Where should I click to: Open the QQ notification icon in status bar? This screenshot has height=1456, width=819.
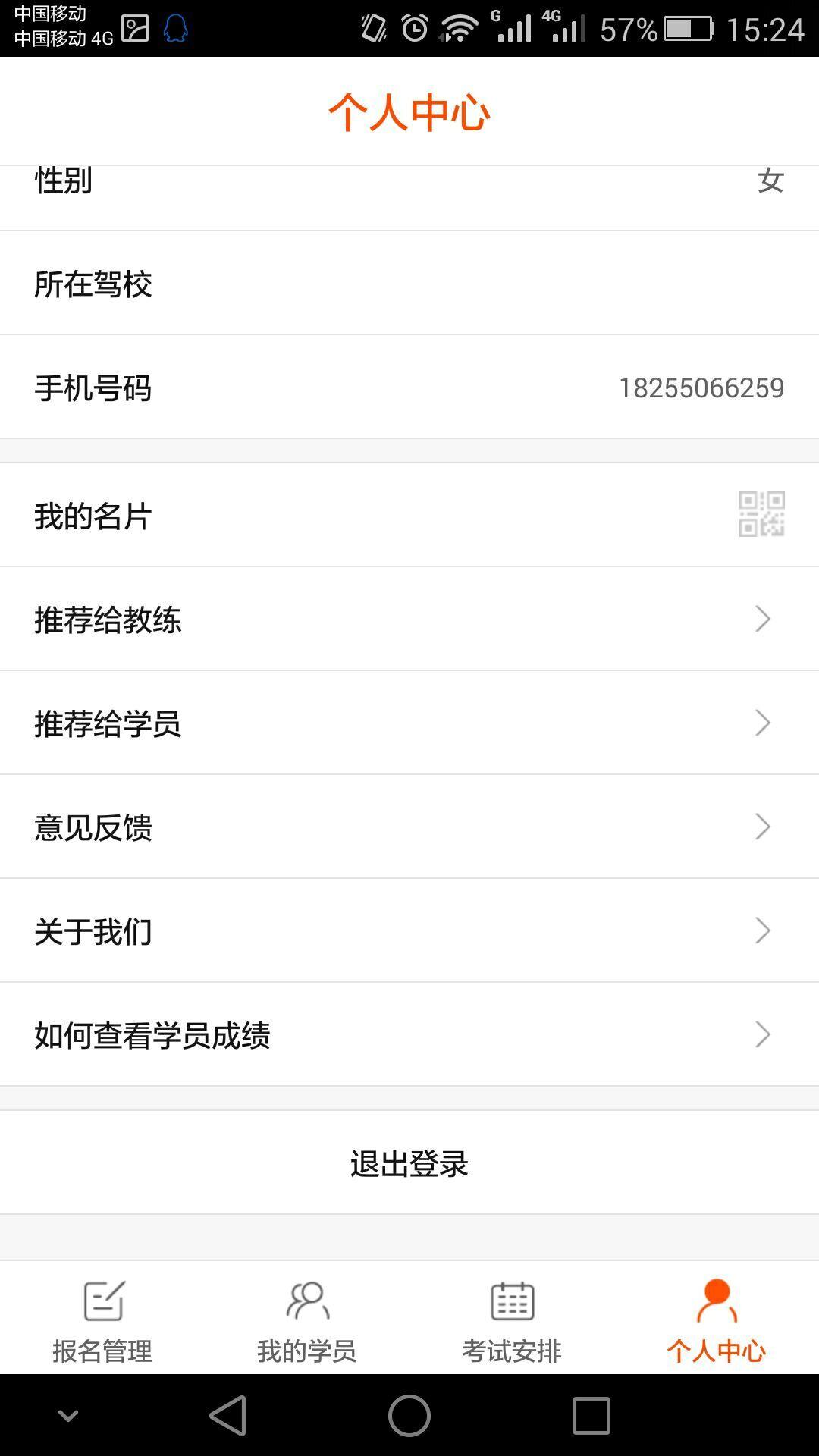pyautogui.click(x=175, y=29)
